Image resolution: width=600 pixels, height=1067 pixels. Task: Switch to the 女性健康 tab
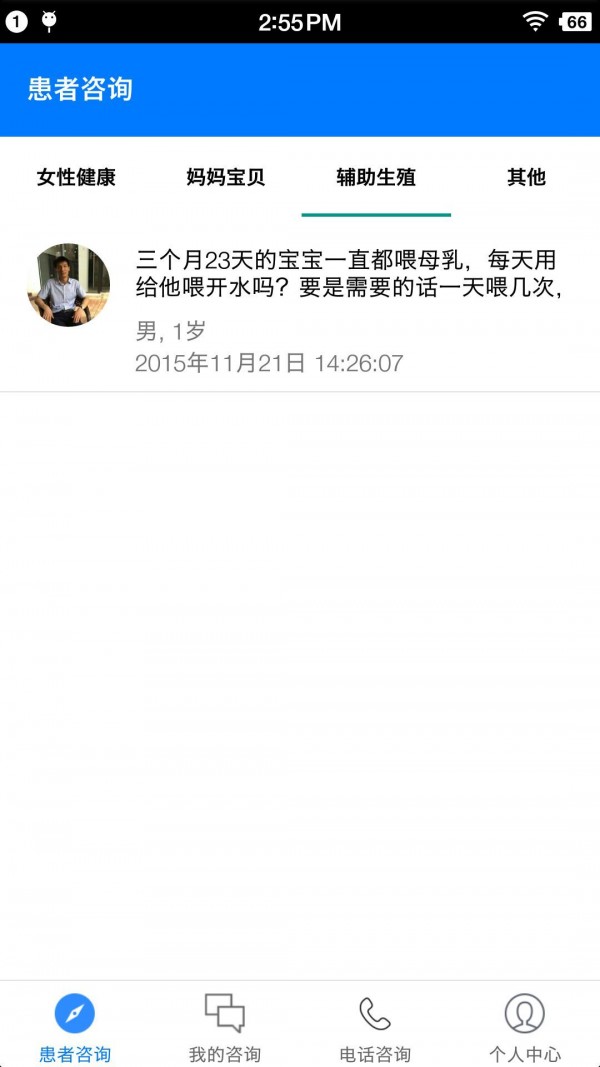click(76, 178)
